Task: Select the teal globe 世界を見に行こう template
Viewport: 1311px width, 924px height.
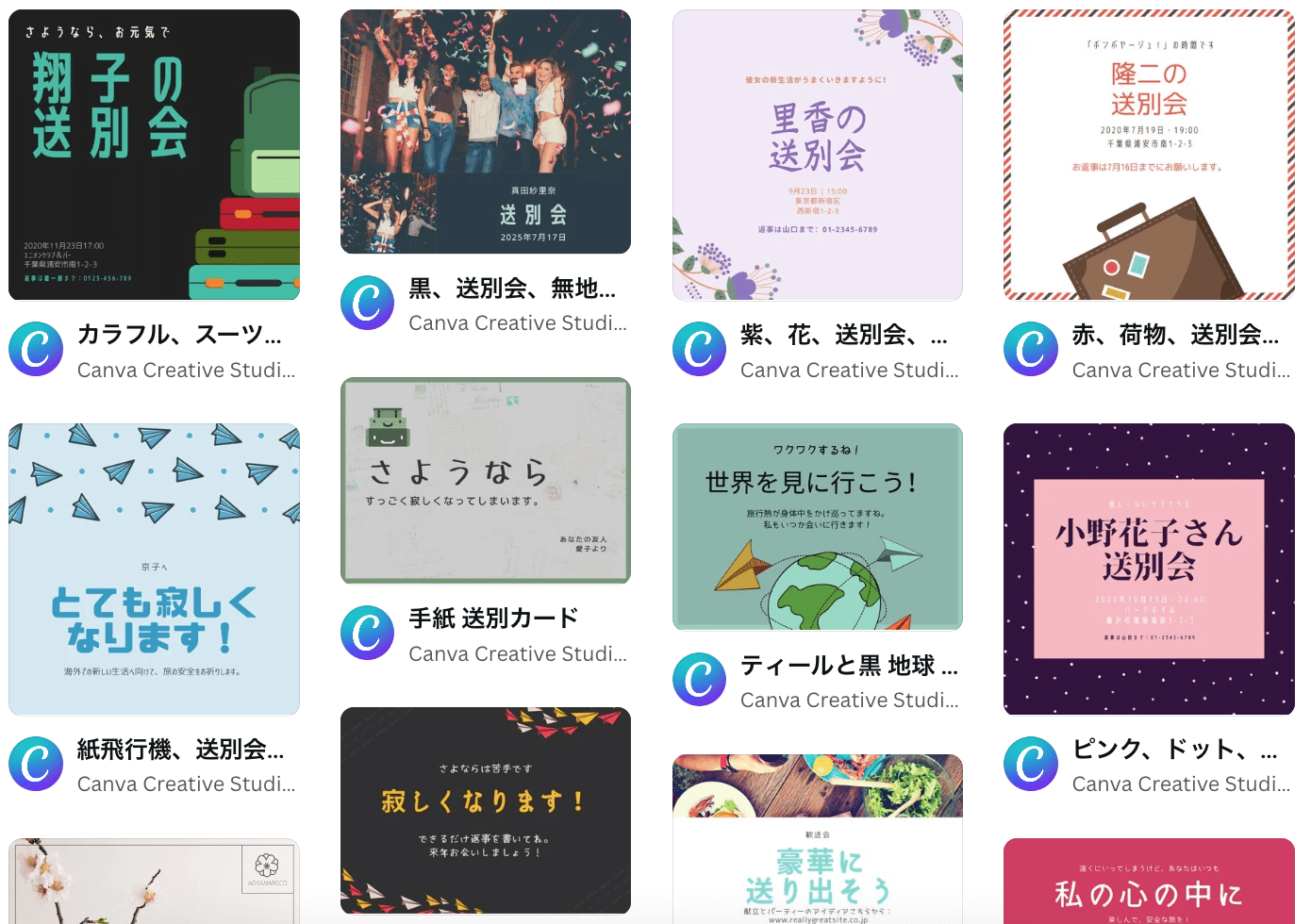Action: (817, 526)
